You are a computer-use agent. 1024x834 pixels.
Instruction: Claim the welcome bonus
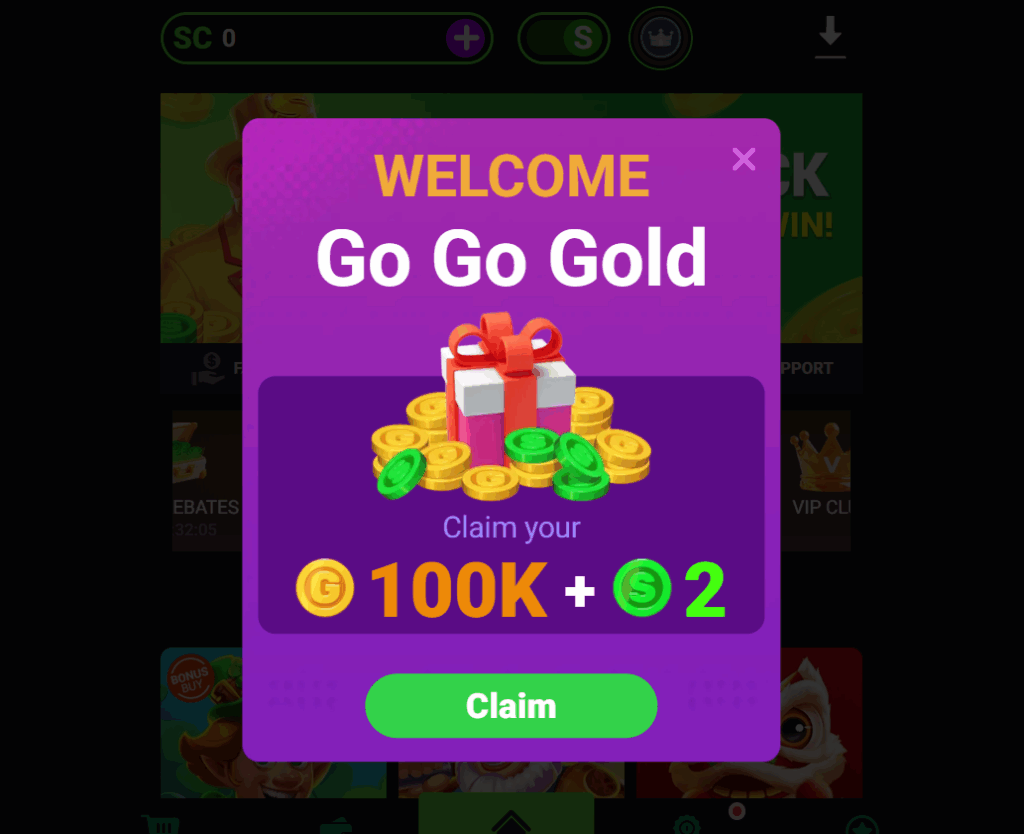click(511, 706)
